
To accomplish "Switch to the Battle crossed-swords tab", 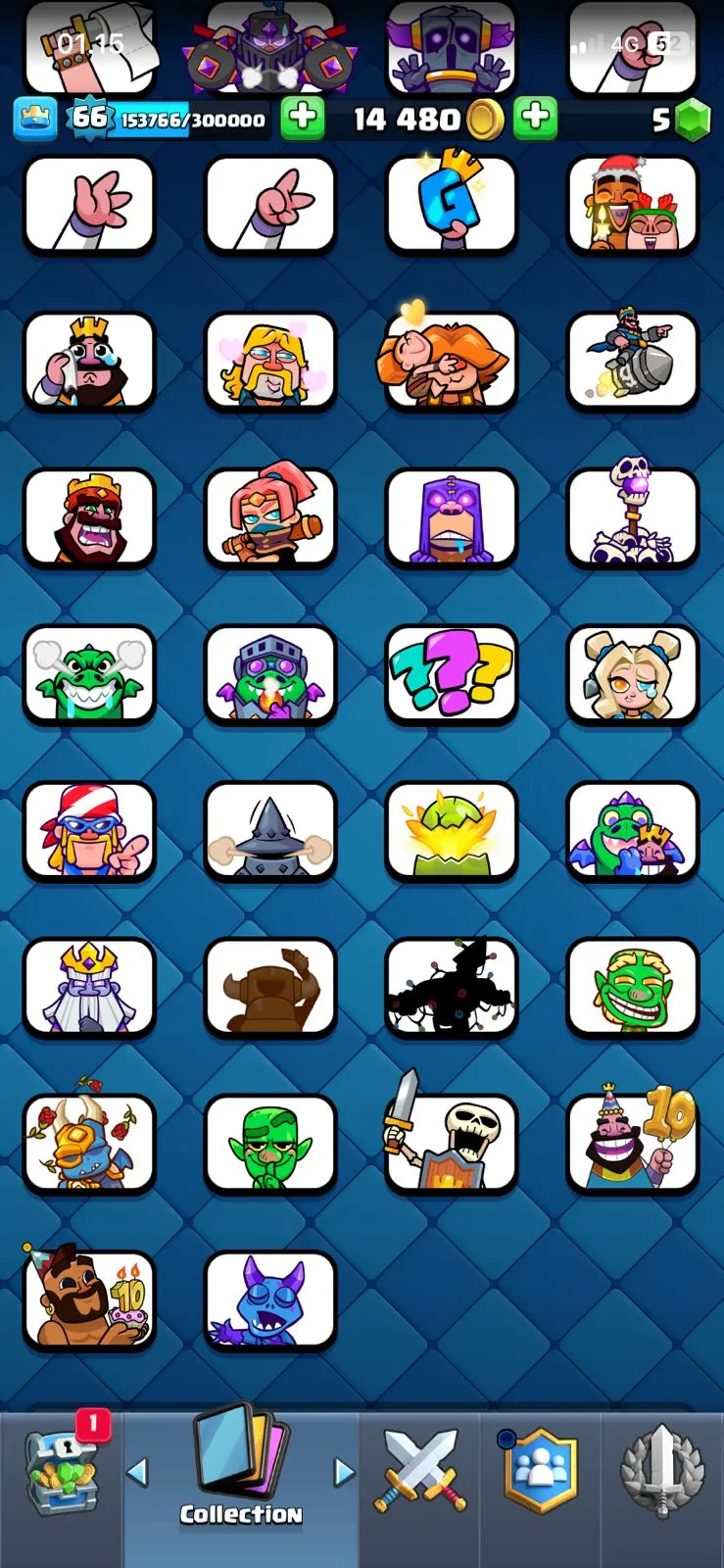I will click(419, 1470).
